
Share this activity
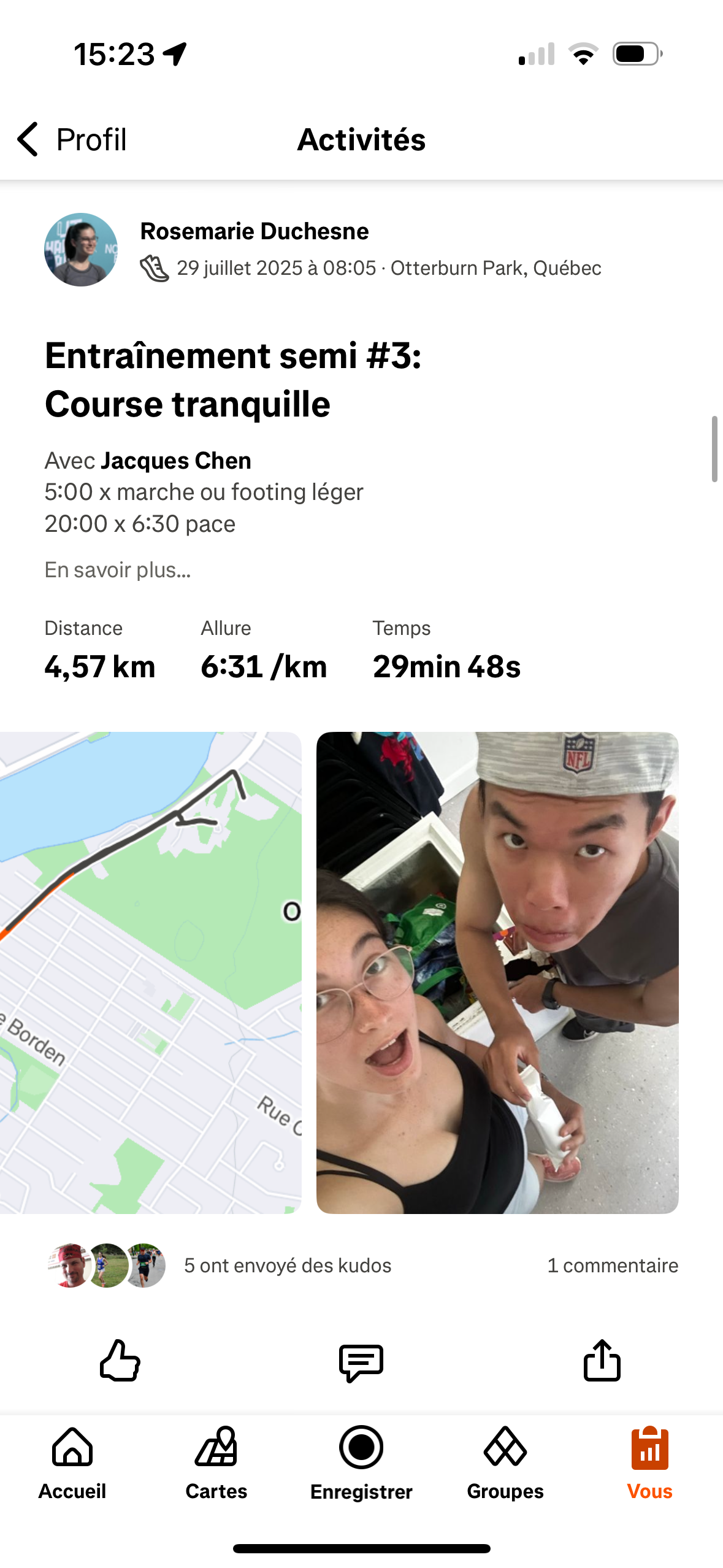coord(602,1361)
